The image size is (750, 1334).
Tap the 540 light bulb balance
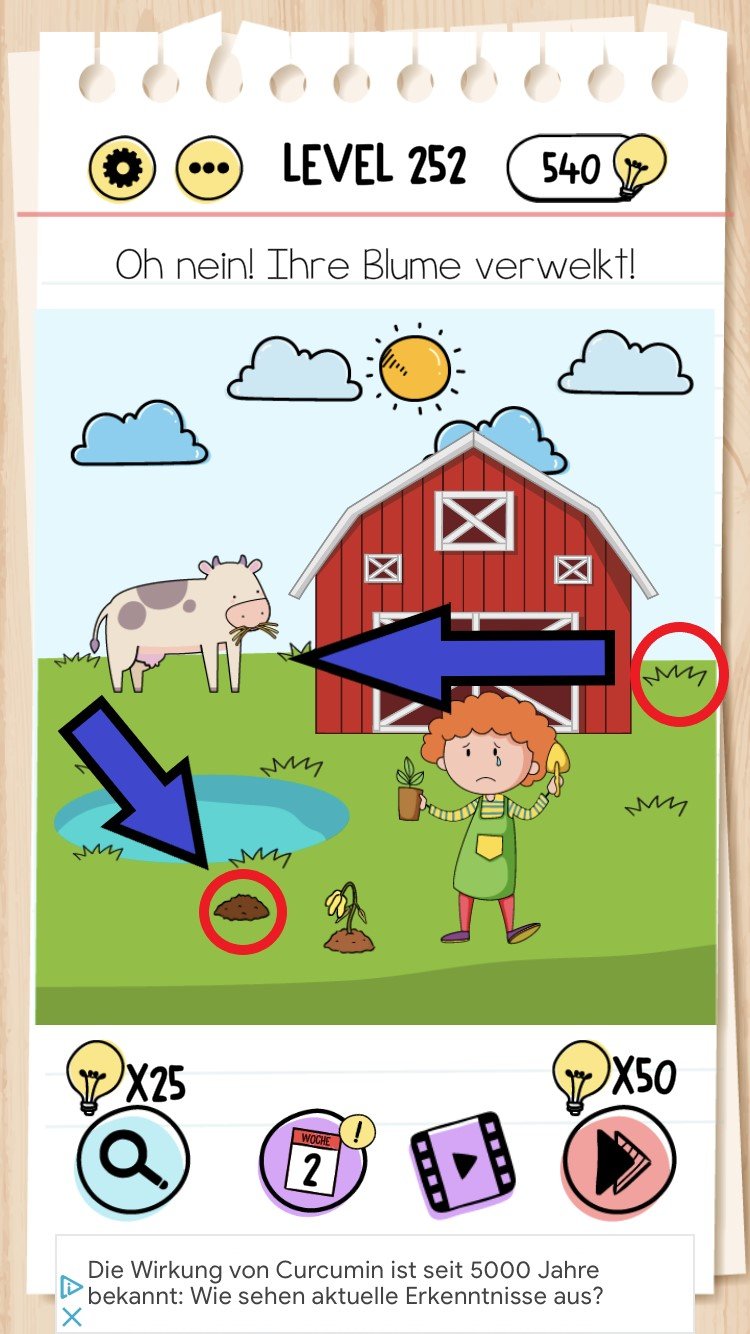click(584, 168)
